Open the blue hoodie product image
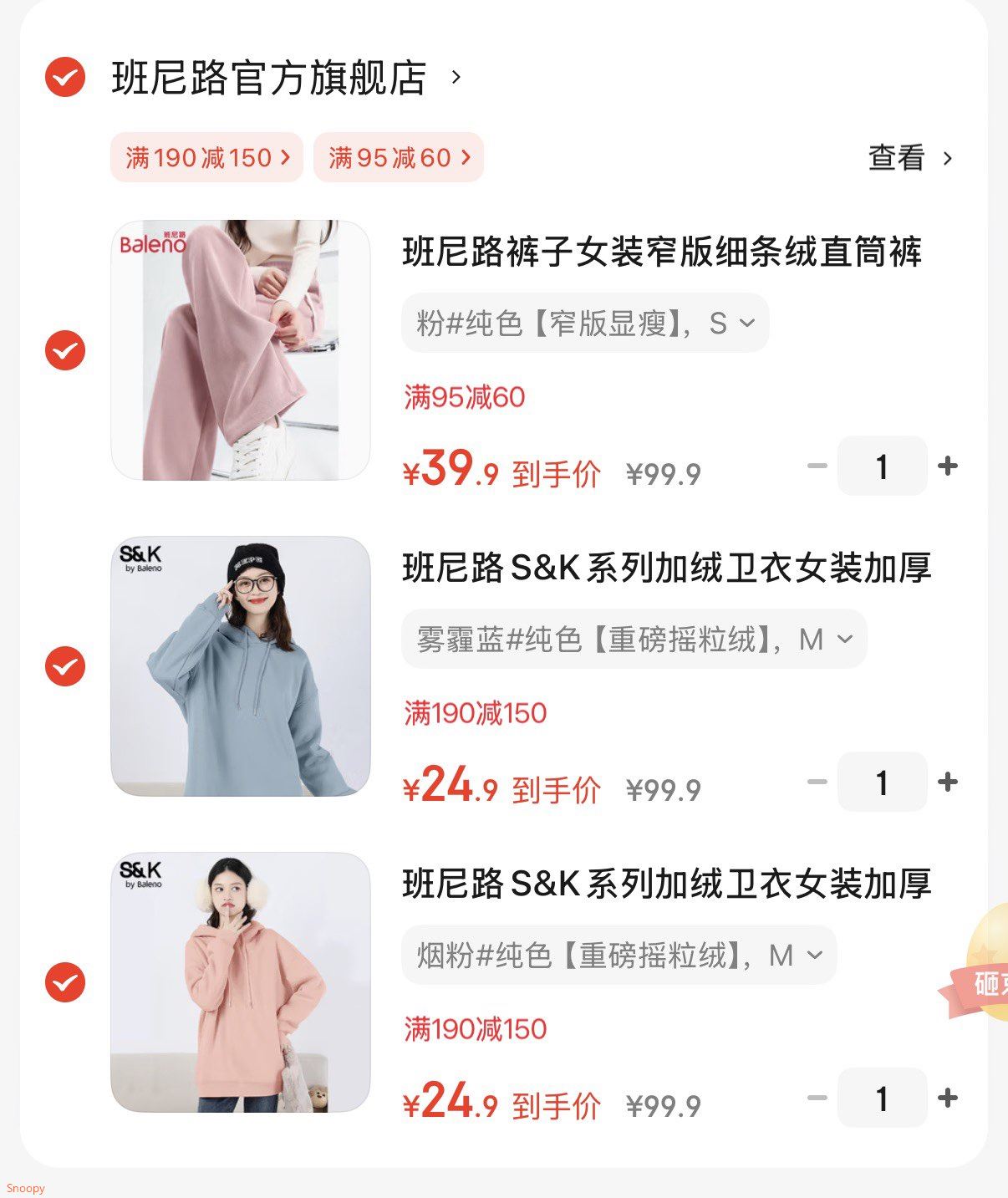The height and width of the screenshot is (1198, 1008). click(x=241, y=666)
